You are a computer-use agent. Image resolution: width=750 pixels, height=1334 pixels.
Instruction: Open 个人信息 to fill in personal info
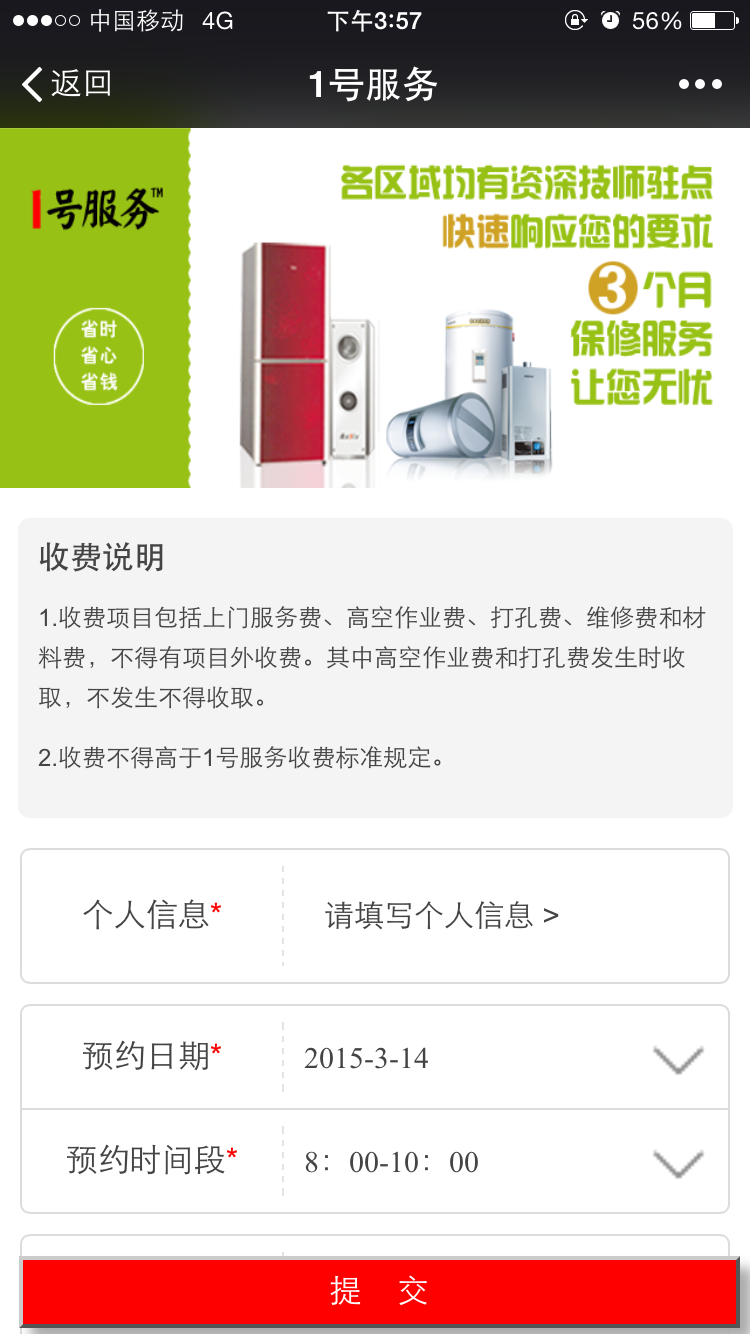click(441, 915)
